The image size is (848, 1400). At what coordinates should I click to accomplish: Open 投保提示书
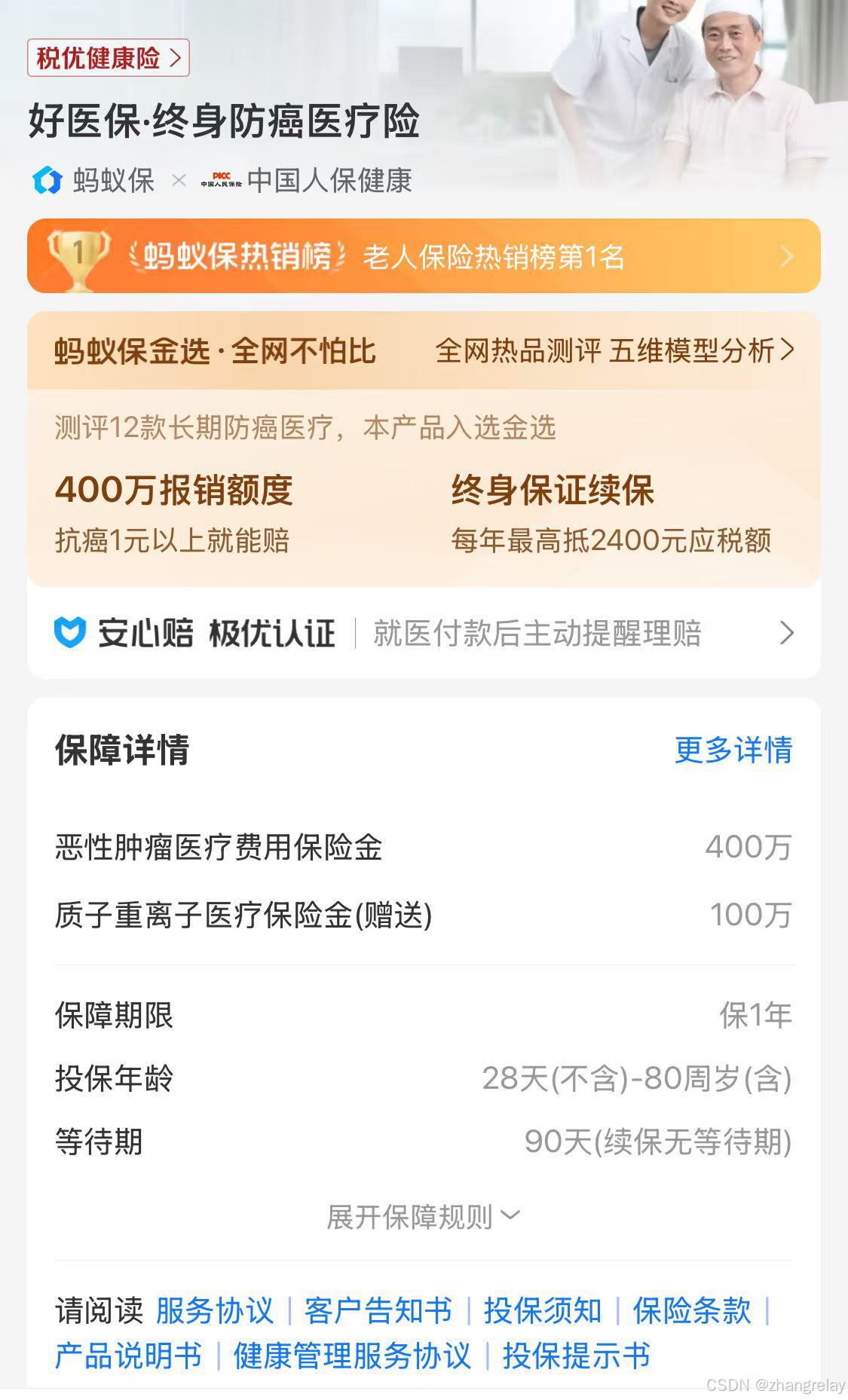pos(576,1356)
